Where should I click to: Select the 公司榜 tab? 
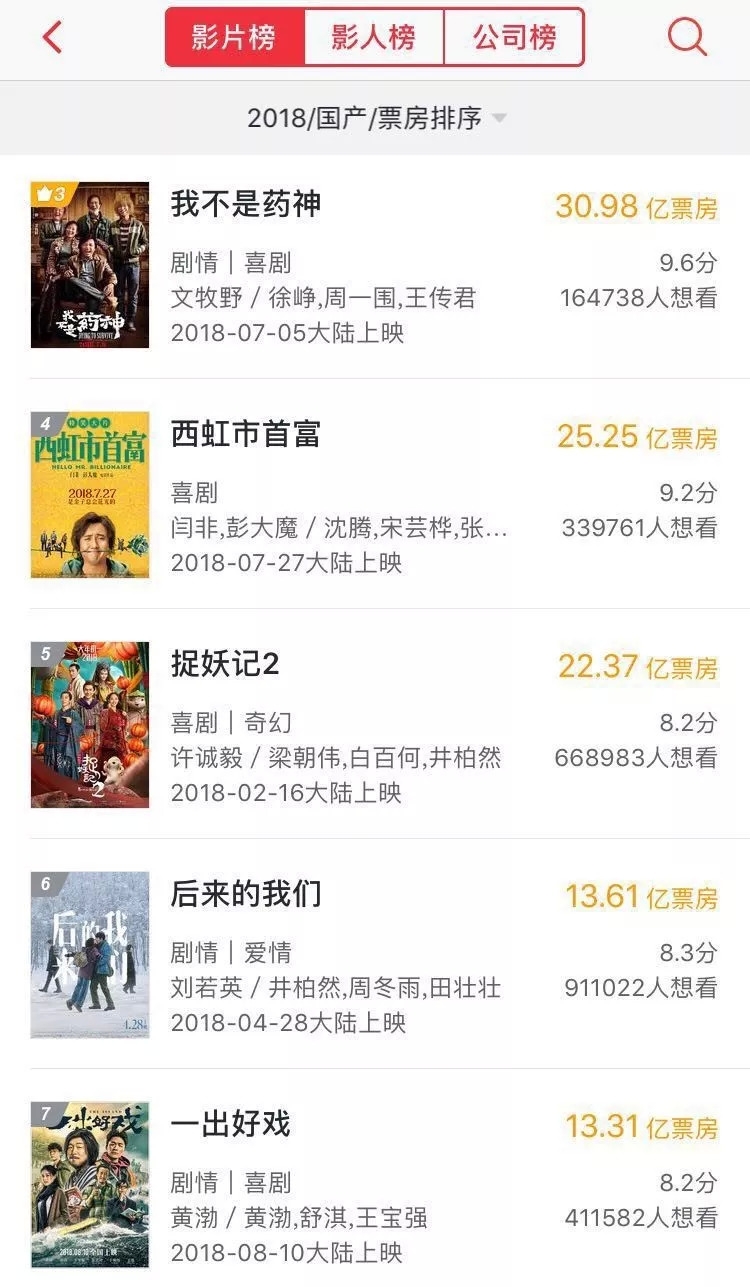514,38
